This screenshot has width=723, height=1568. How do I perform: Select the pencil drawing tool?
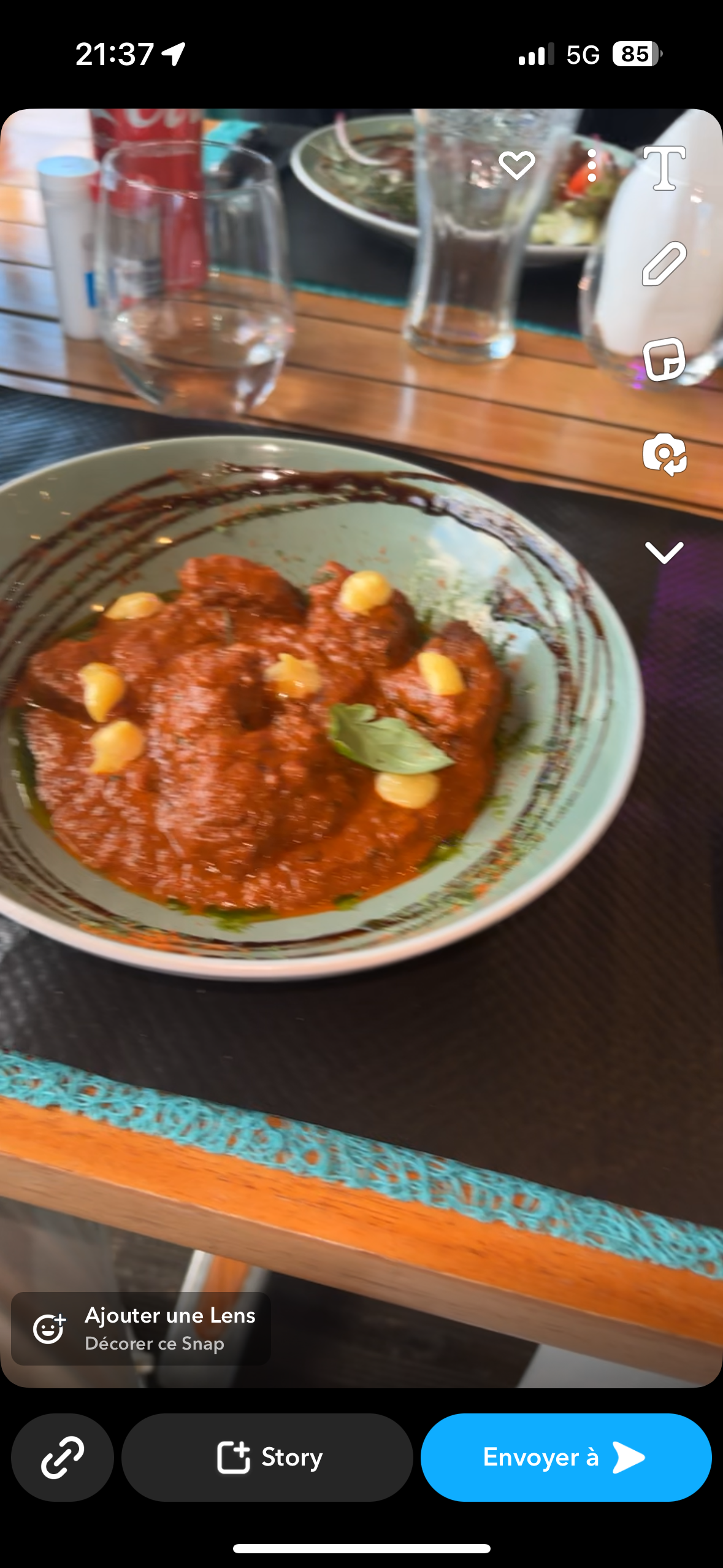click(x=664, y=264)
